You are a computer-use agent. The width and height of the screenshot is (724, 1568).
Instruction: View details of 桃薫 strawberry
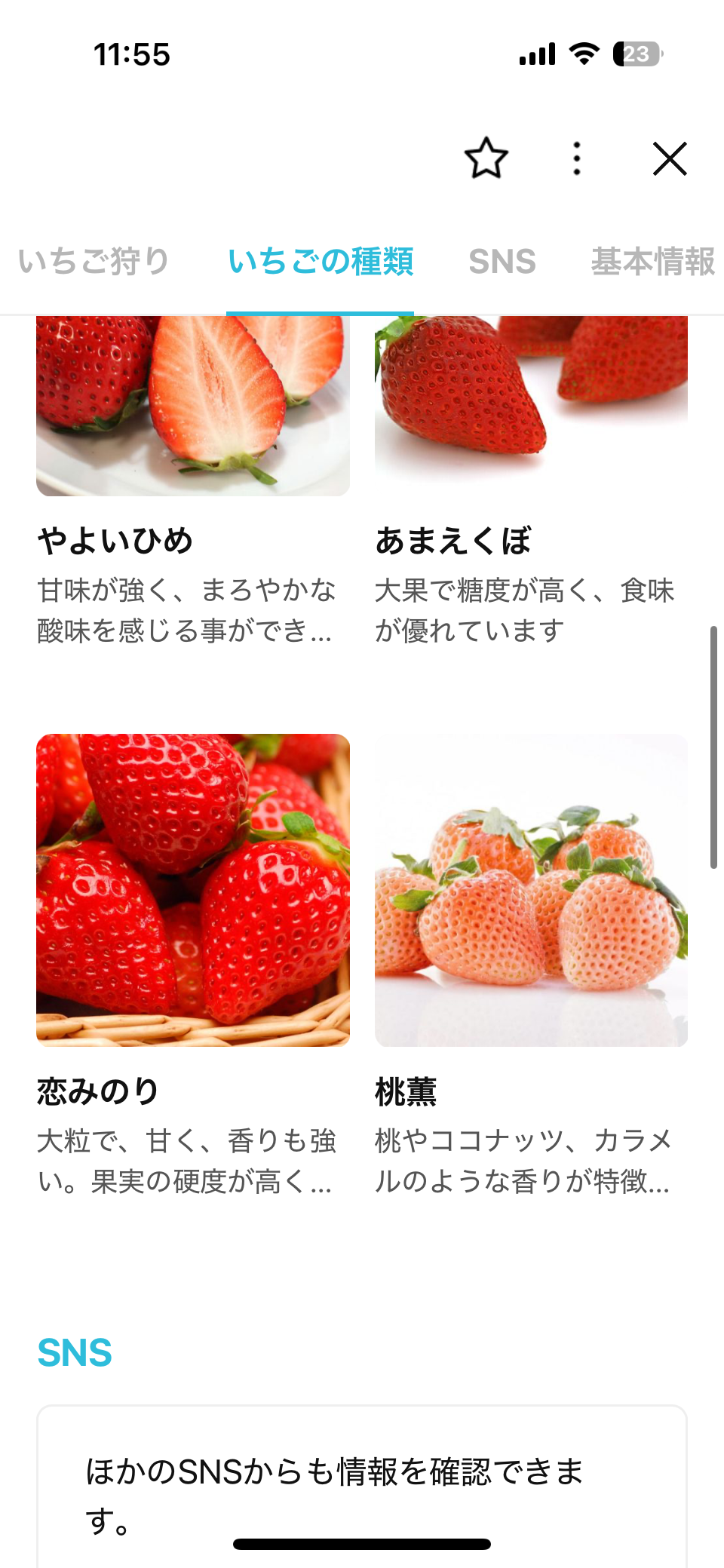[x=531, y=965]
